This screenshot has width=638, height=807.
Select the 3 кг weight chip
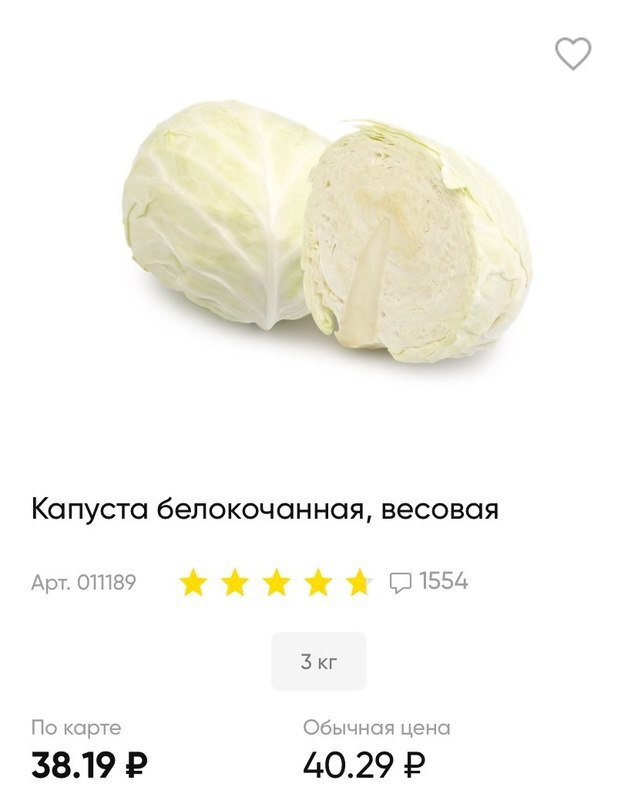pos(319,661)
